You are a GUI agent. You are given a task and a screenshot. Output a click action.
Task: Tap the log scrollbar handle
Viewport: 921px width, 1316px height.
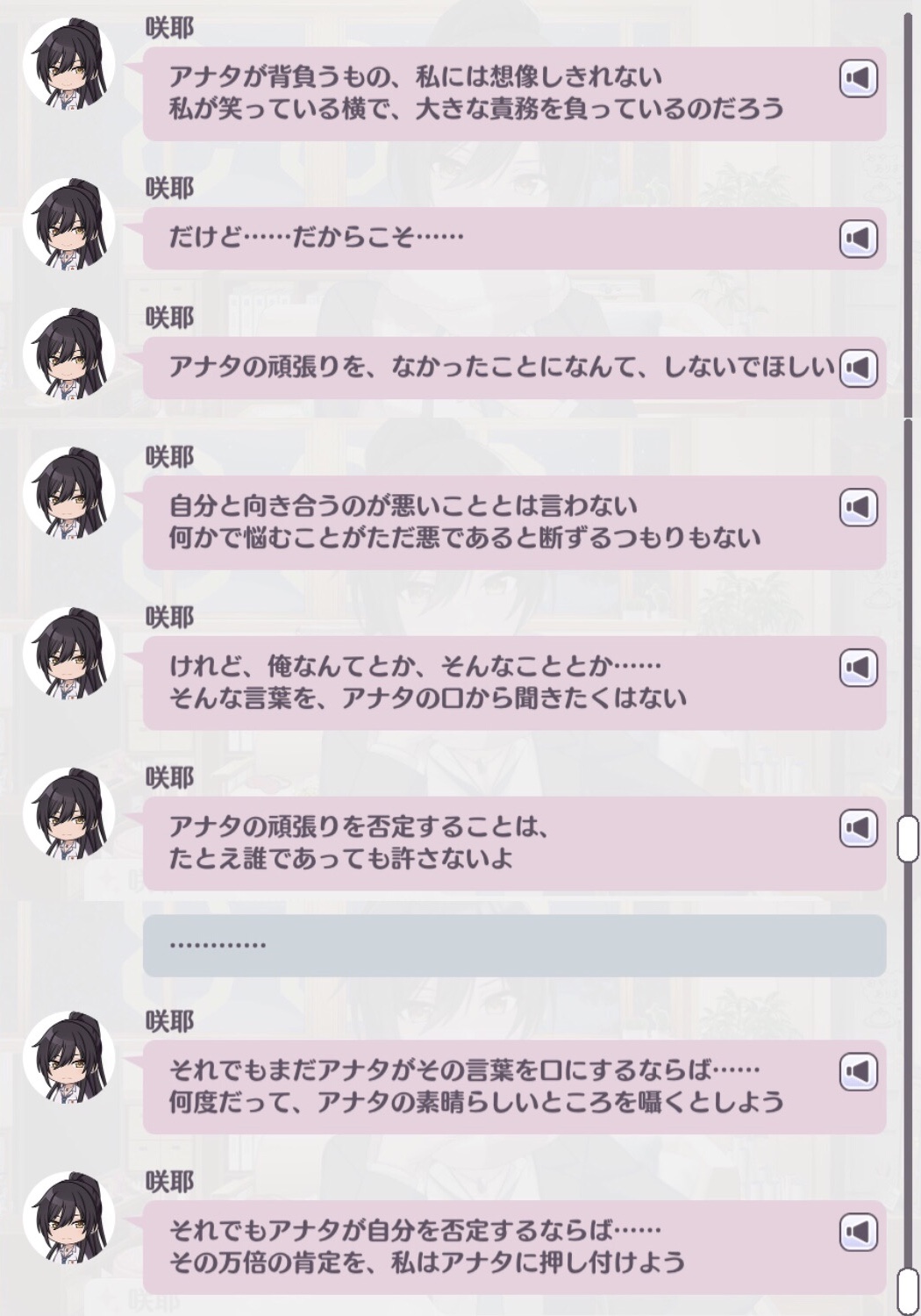click(x=908, y=838)
